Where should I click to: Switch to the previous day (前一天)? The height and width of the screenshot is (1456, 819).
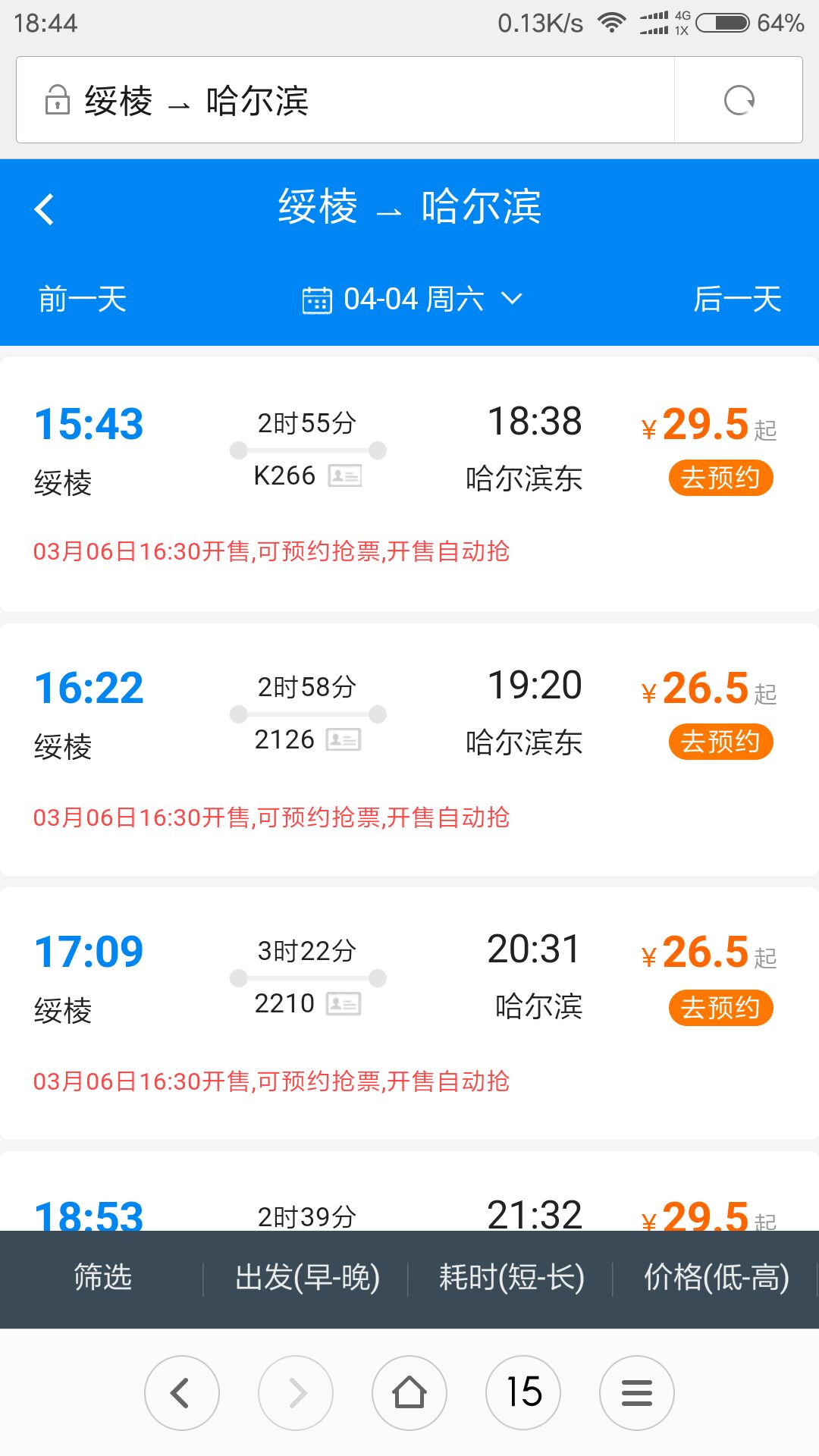(83, 299)
